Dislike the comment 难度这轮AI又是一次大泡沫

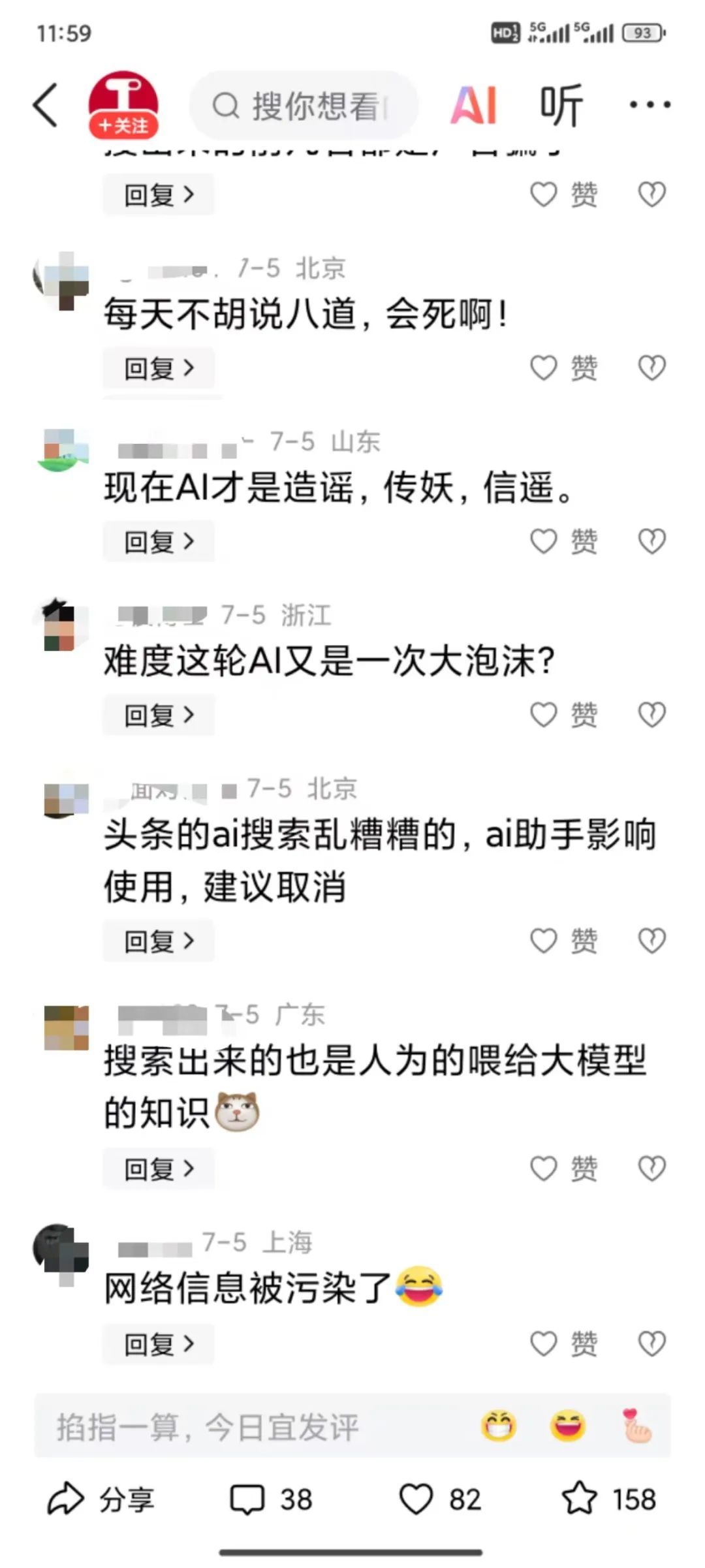[651, 715]
